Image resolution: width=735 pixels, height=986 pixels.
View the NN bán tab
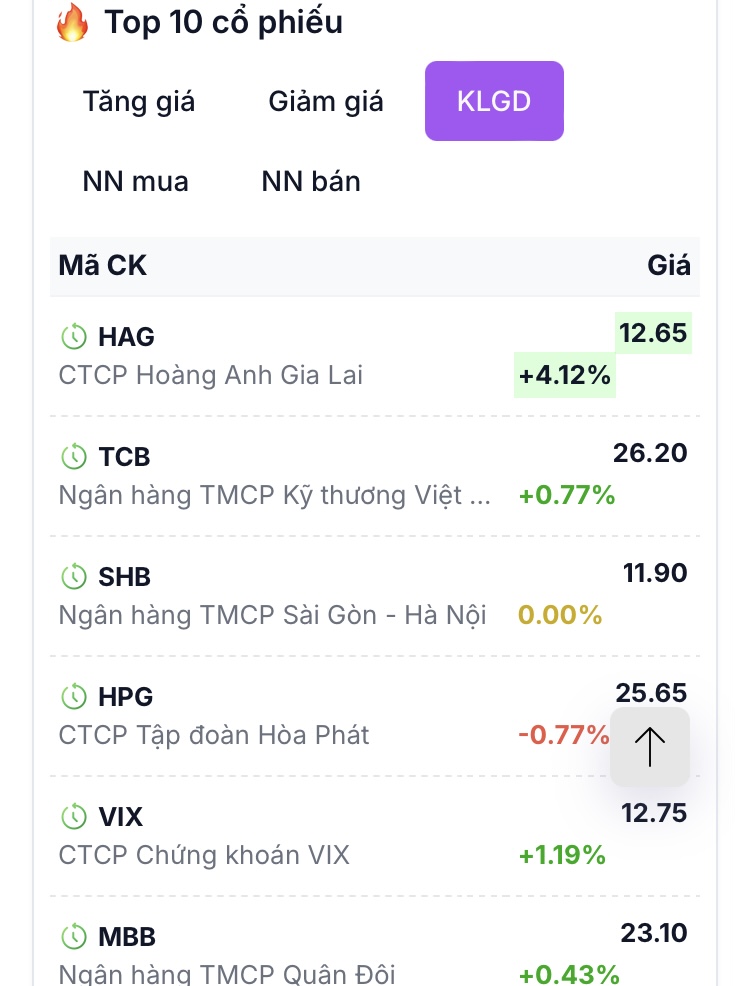pos(311,181)
